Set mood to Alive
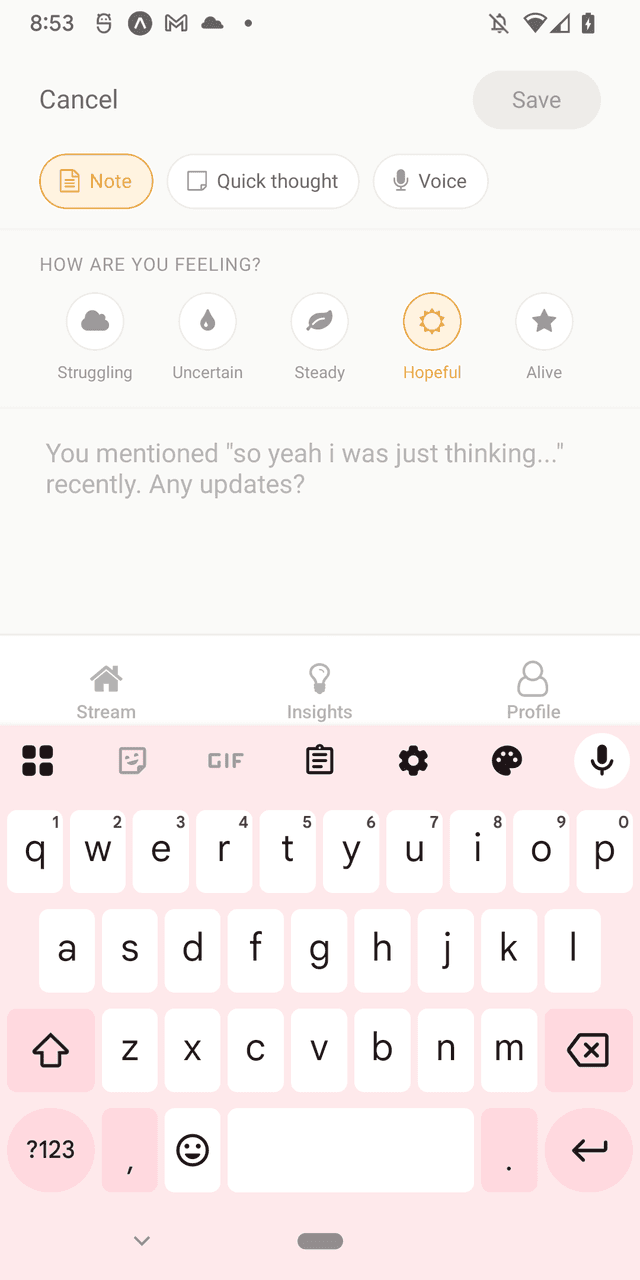640x1280 pixels. click(x=544, y=322)
